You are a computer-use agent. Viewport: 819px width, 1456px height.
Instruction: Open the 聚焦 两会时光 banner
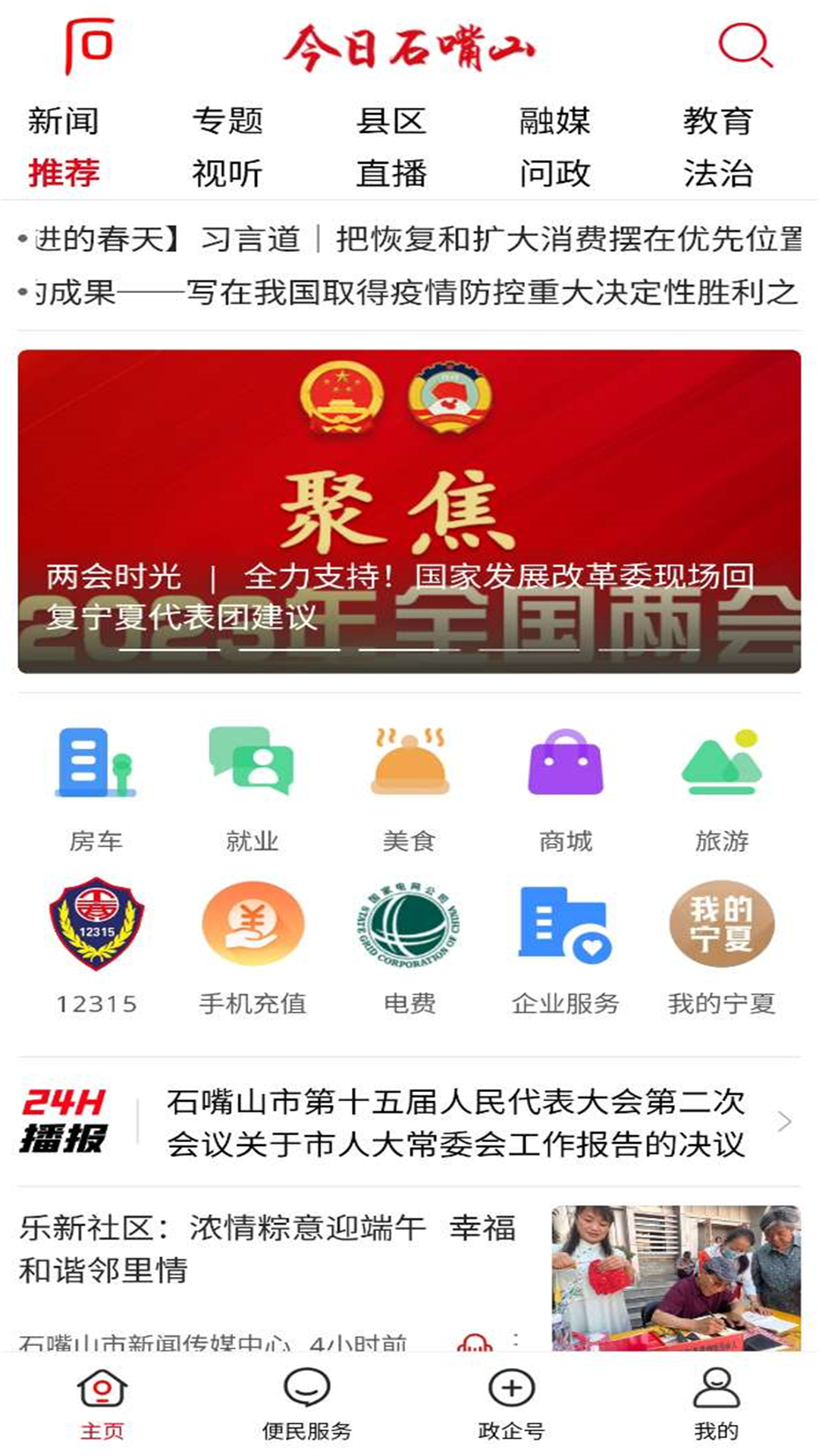pos(409,511)
